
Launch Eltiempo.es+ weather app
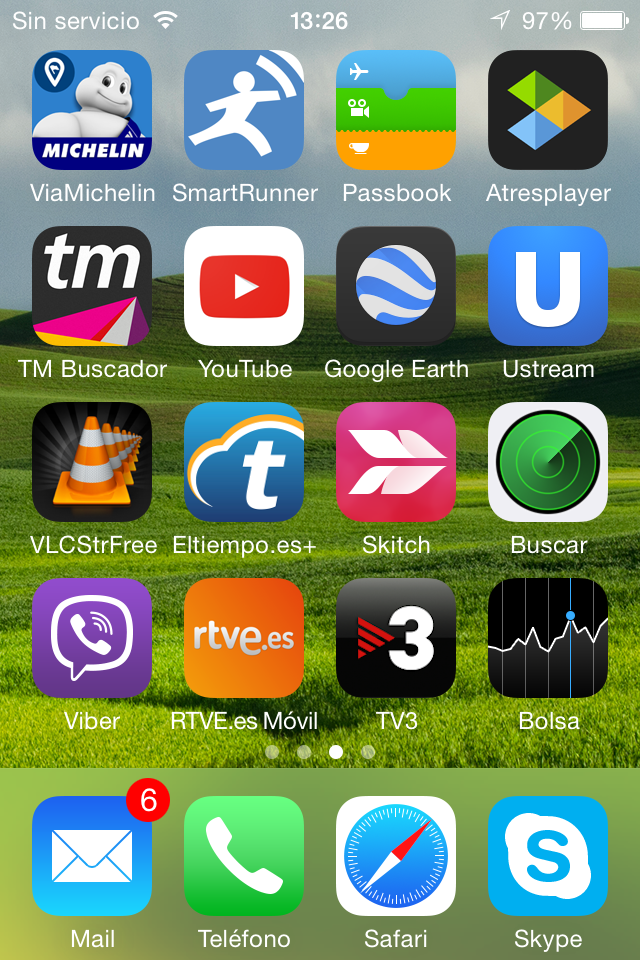(244, 462)
